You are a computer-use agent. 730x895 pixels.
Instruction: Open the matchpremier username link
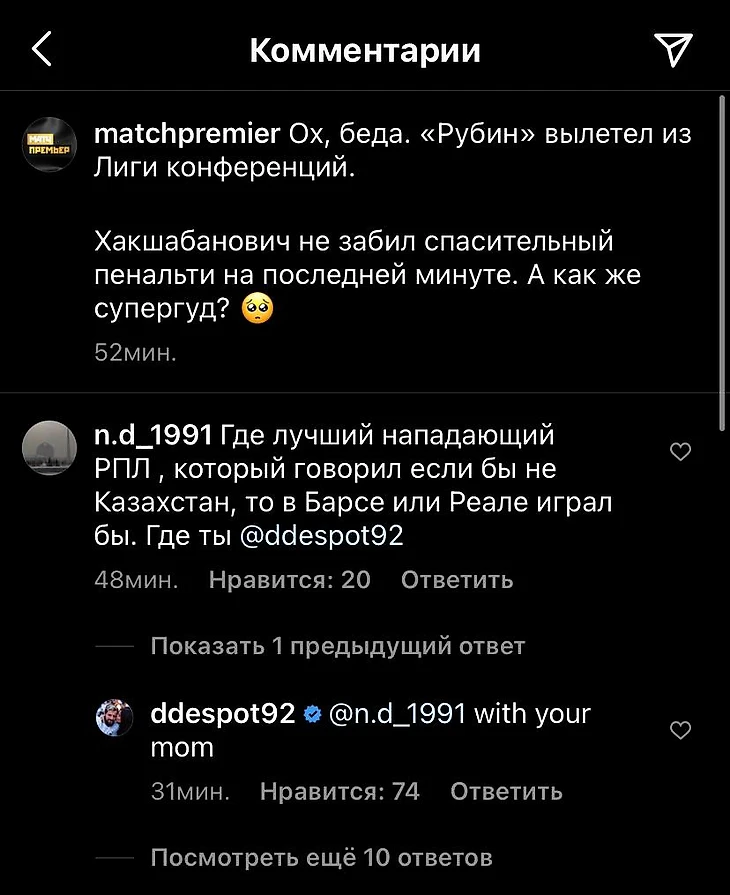click(185, 134)
